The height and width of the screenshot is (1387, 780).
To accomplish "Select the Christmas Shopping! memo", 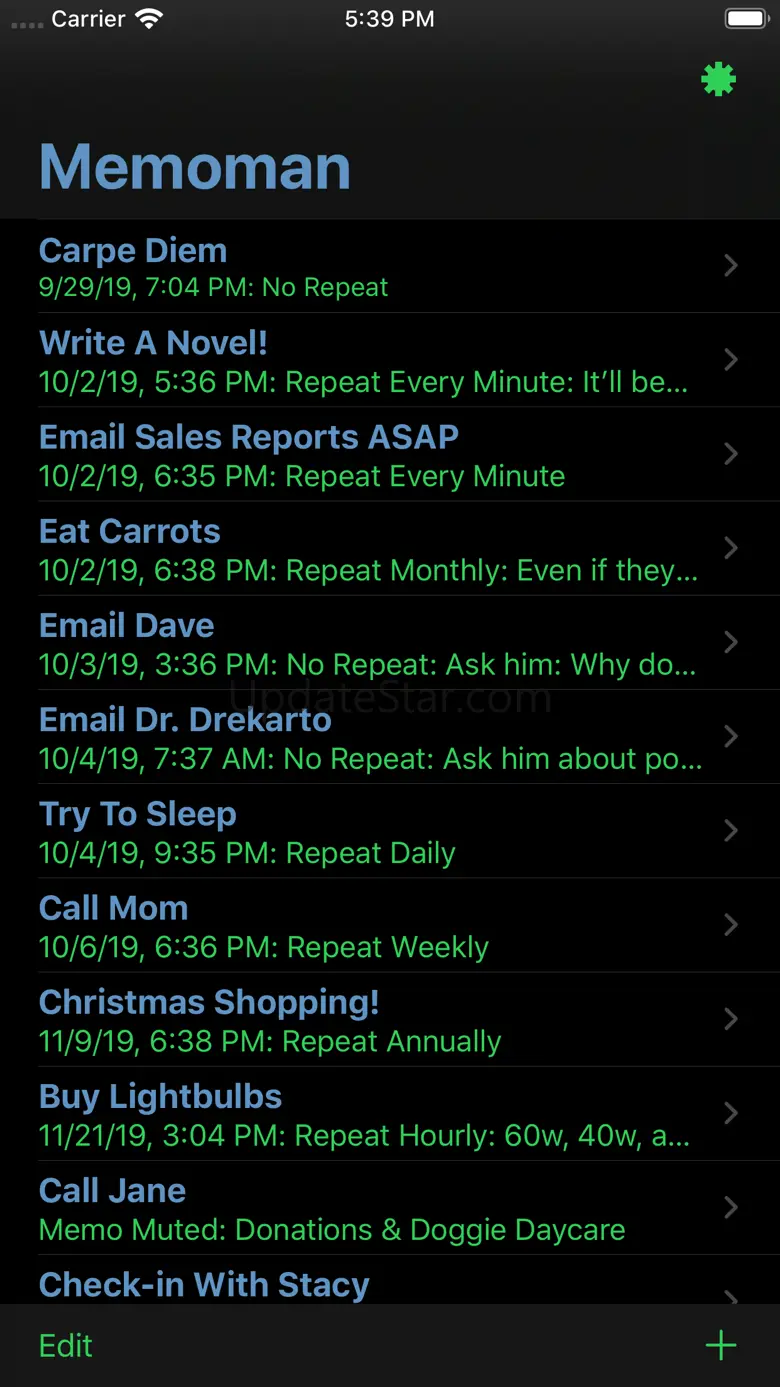I will [x=390, y=1019].
